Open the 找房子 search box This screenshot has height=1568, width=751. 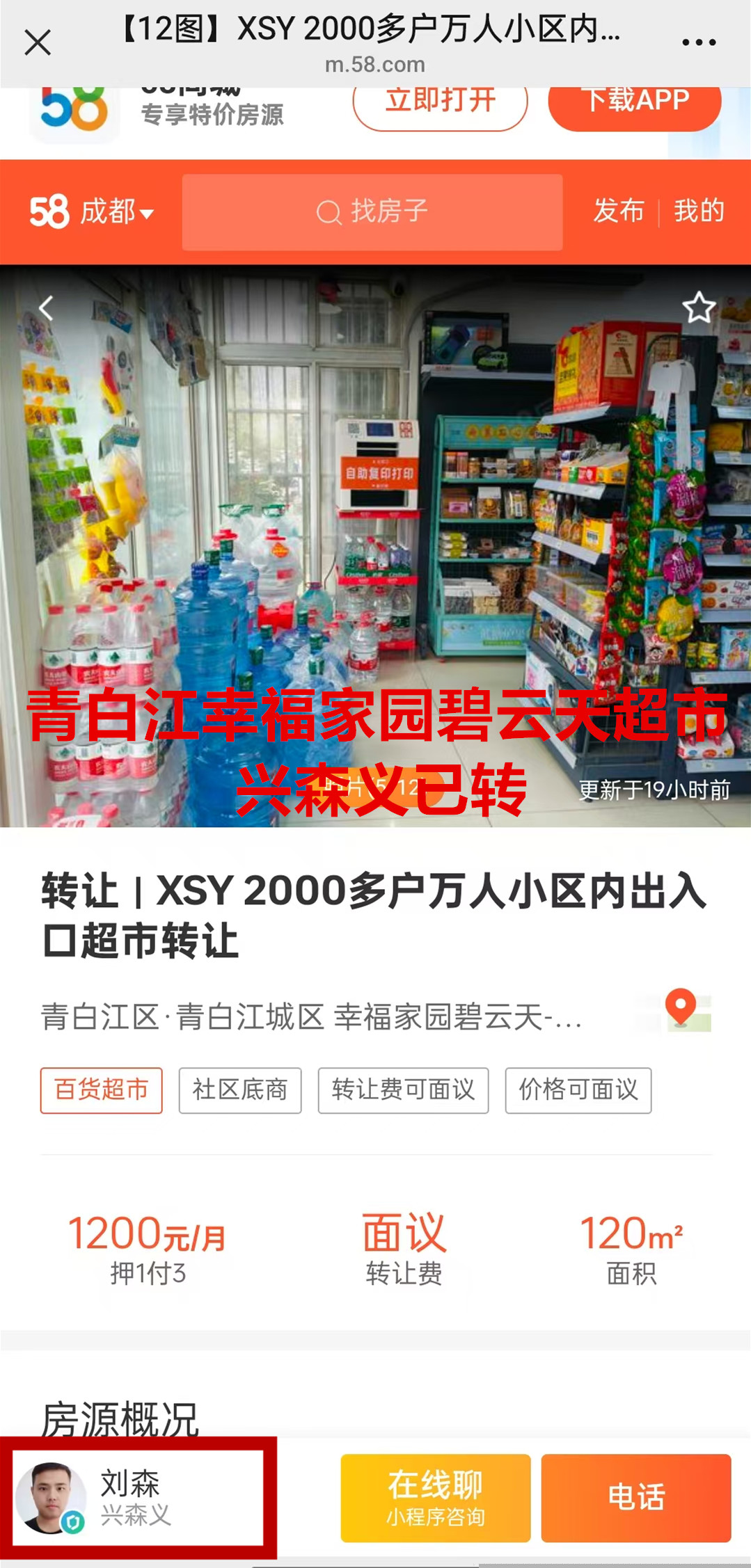[x=372, y=211]
